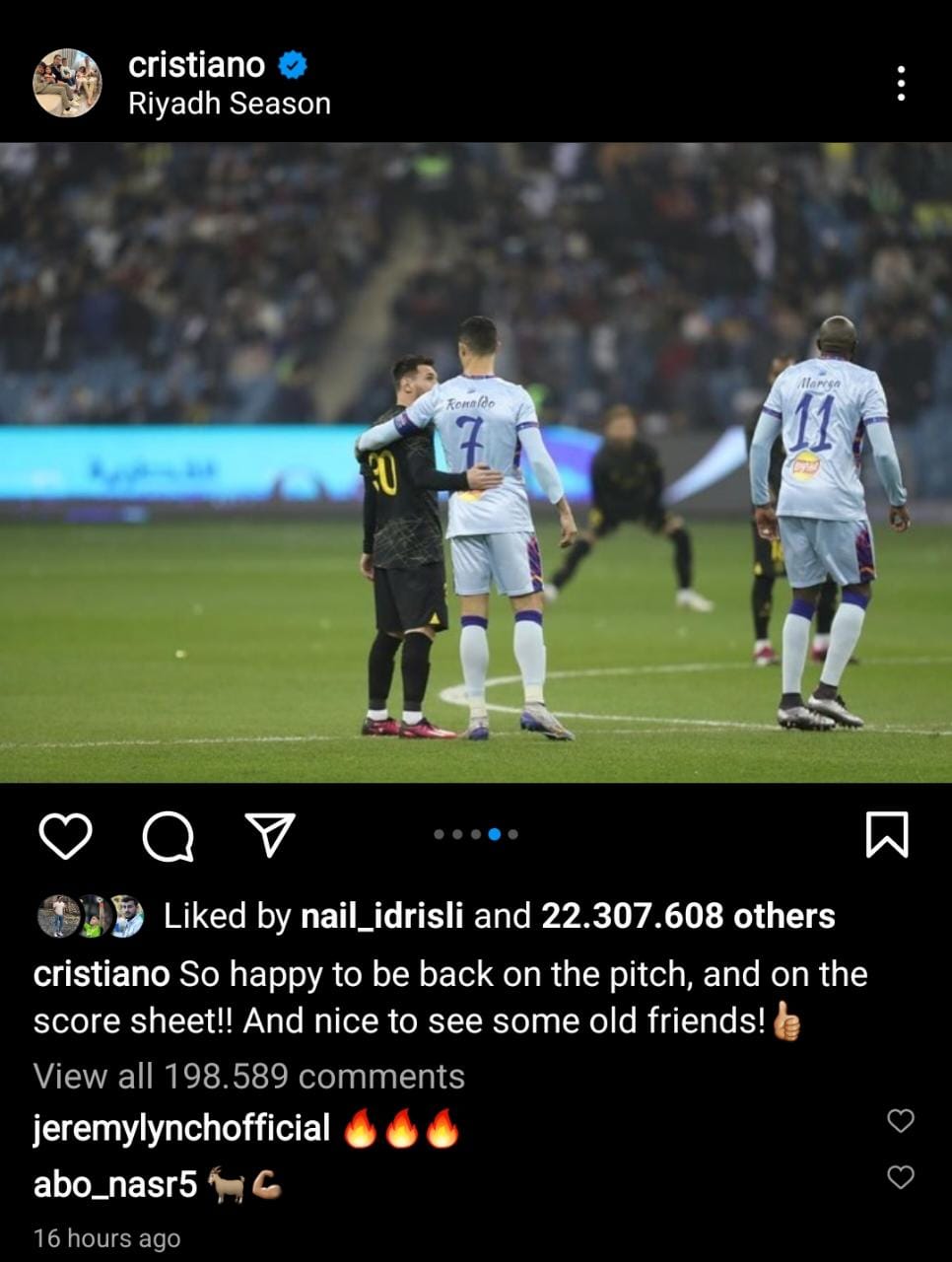Open cristiano's profile picture
The width and height of the screenshot is (952, 1262).
(x=67, y=83)
